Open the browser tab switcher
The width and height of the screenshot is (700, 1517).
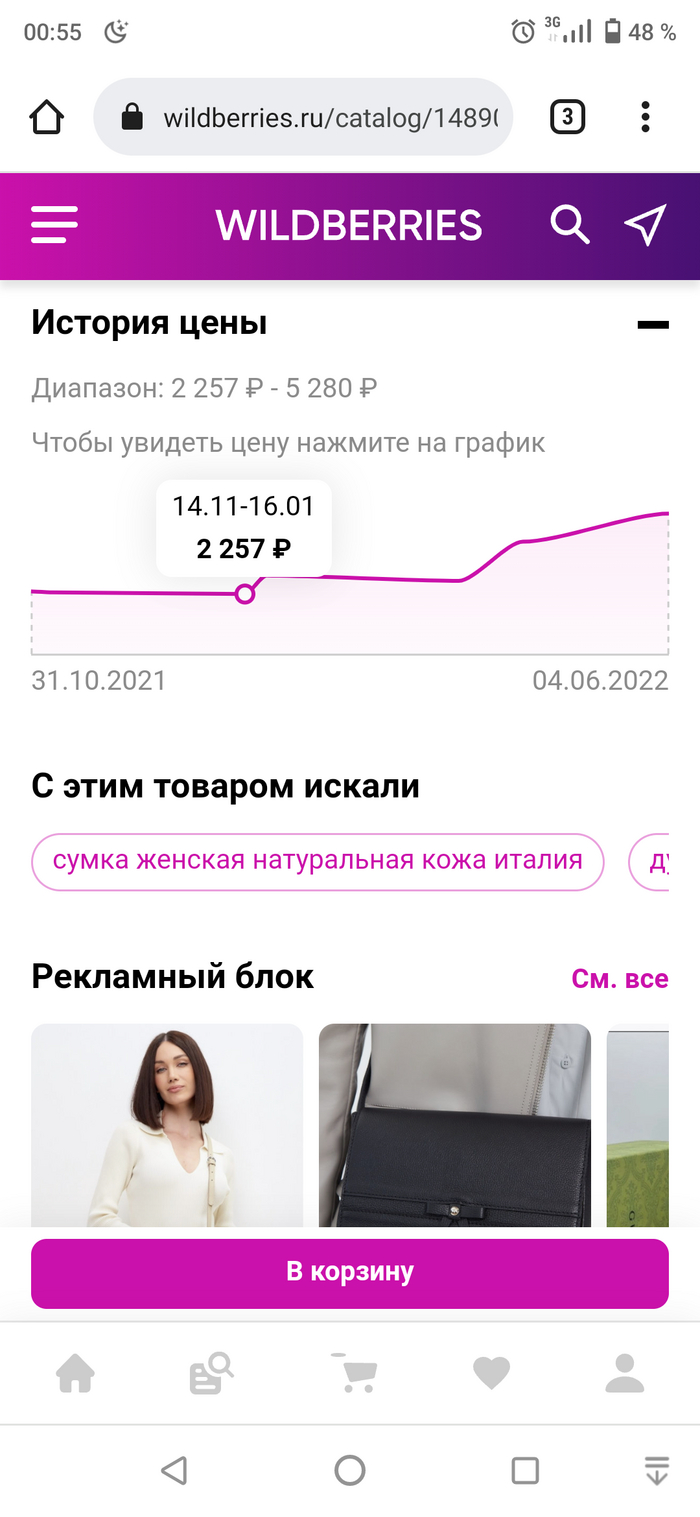pos(567,118)
